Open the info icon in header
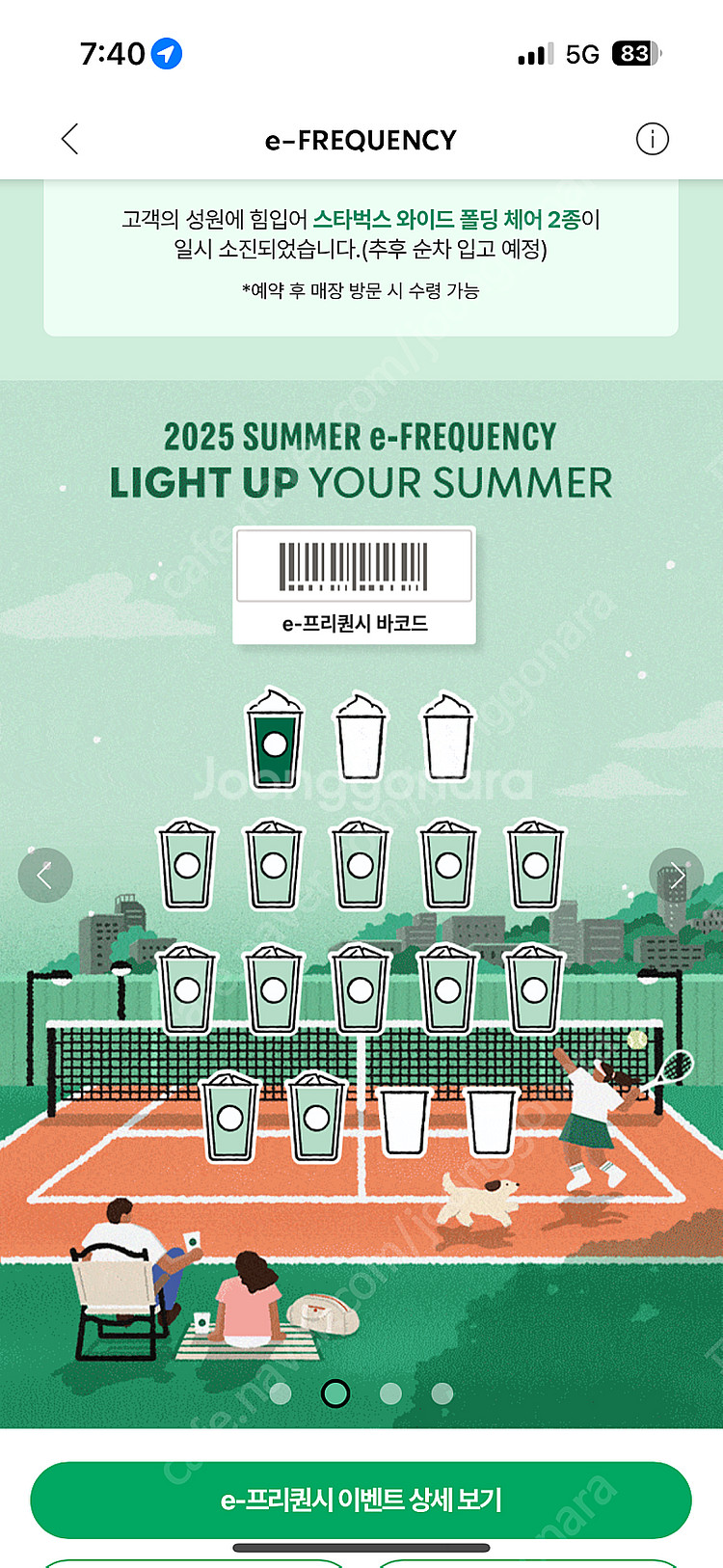Image resolution: width=723 pixels, height=1568 pixels. click(x=652, y=140)
